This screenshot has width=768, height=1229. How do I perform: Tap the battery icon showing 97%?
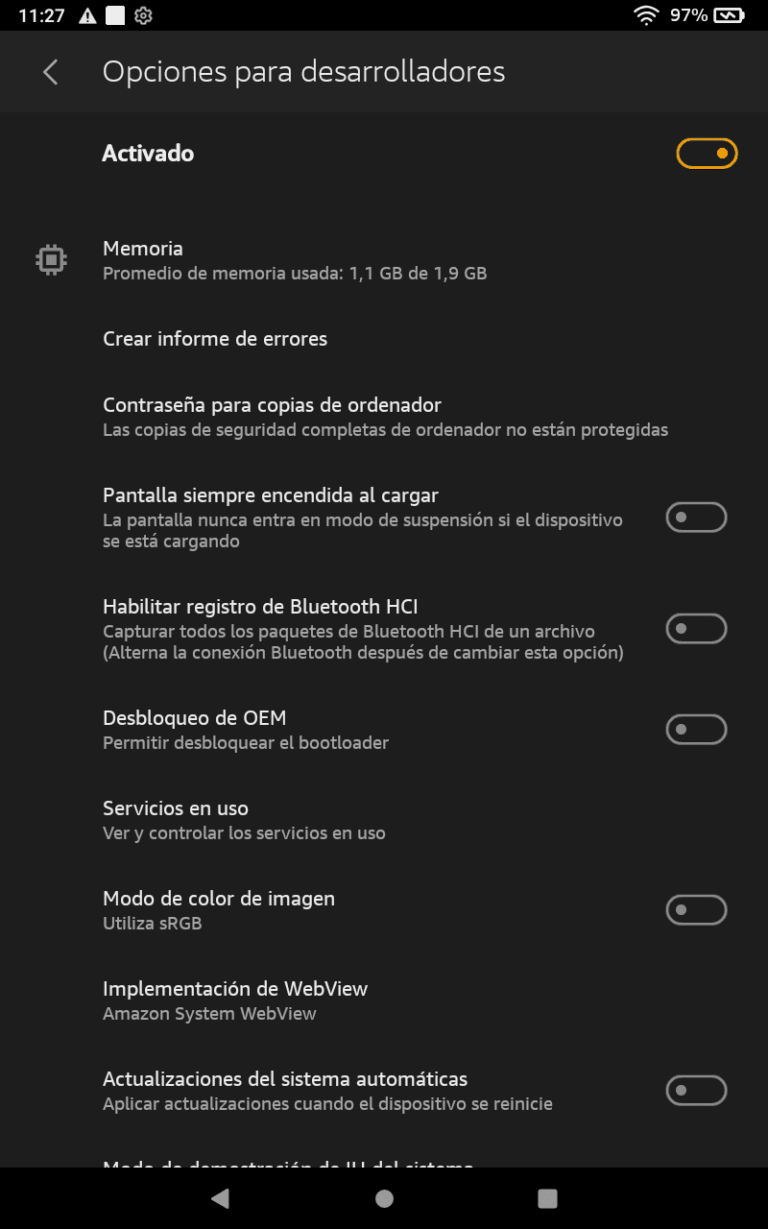(730, 15)
